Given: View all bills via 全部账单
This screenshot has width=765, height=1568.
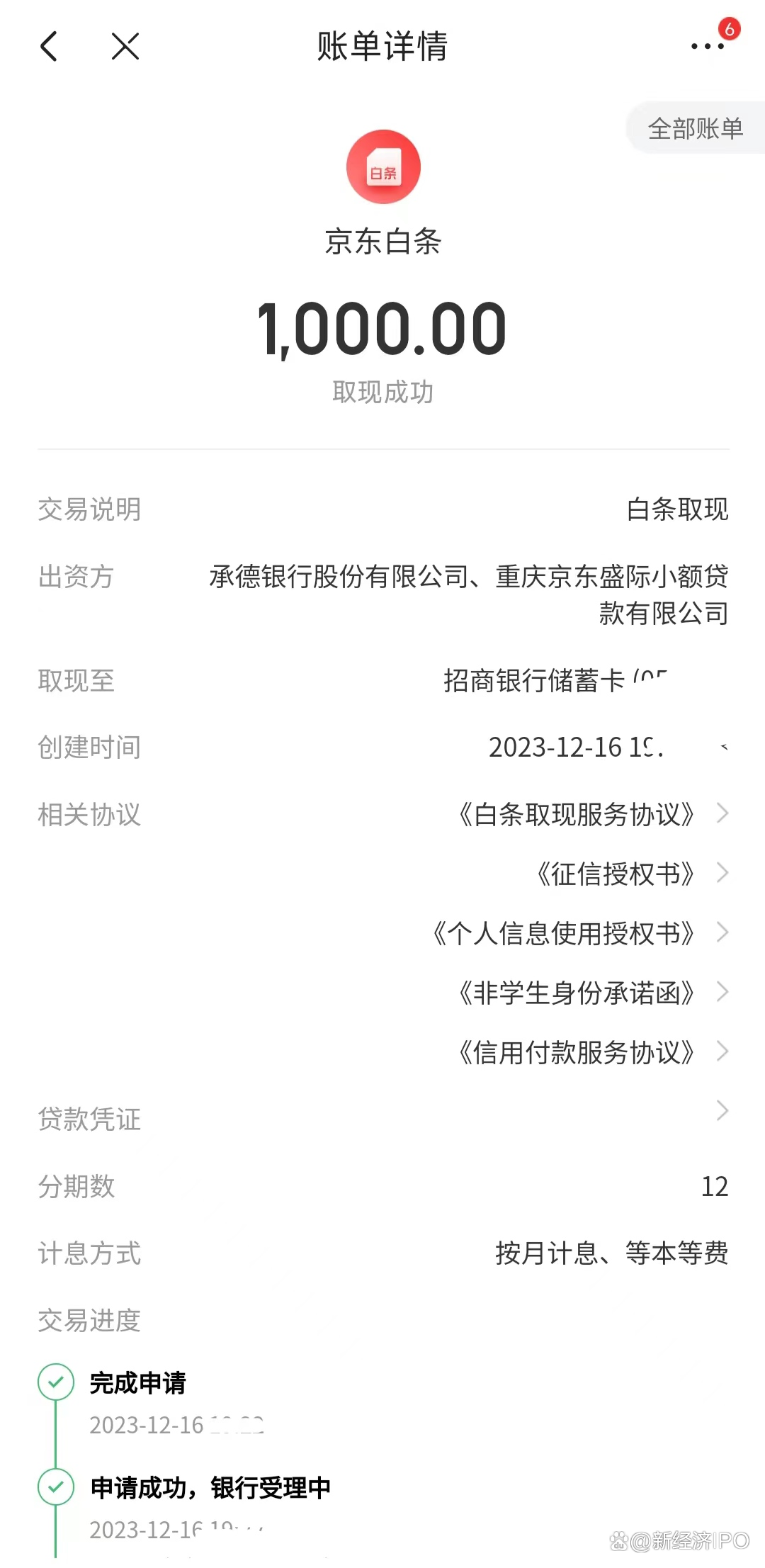Looking at the screenshot, I should [x=696, y=128].
